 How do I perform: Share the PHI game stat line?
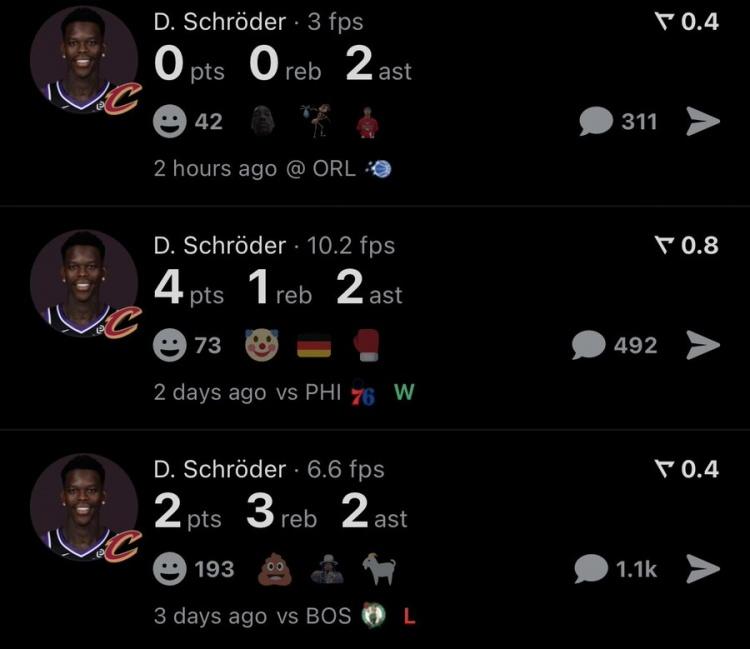(703, 345)
